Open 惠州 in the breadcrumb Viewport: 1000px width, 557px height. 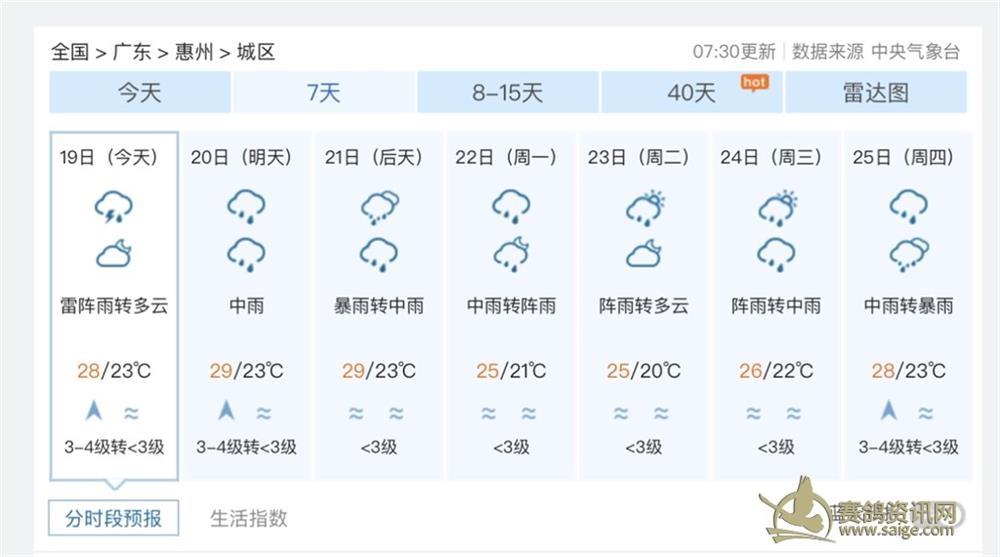(x=194, y=52)
